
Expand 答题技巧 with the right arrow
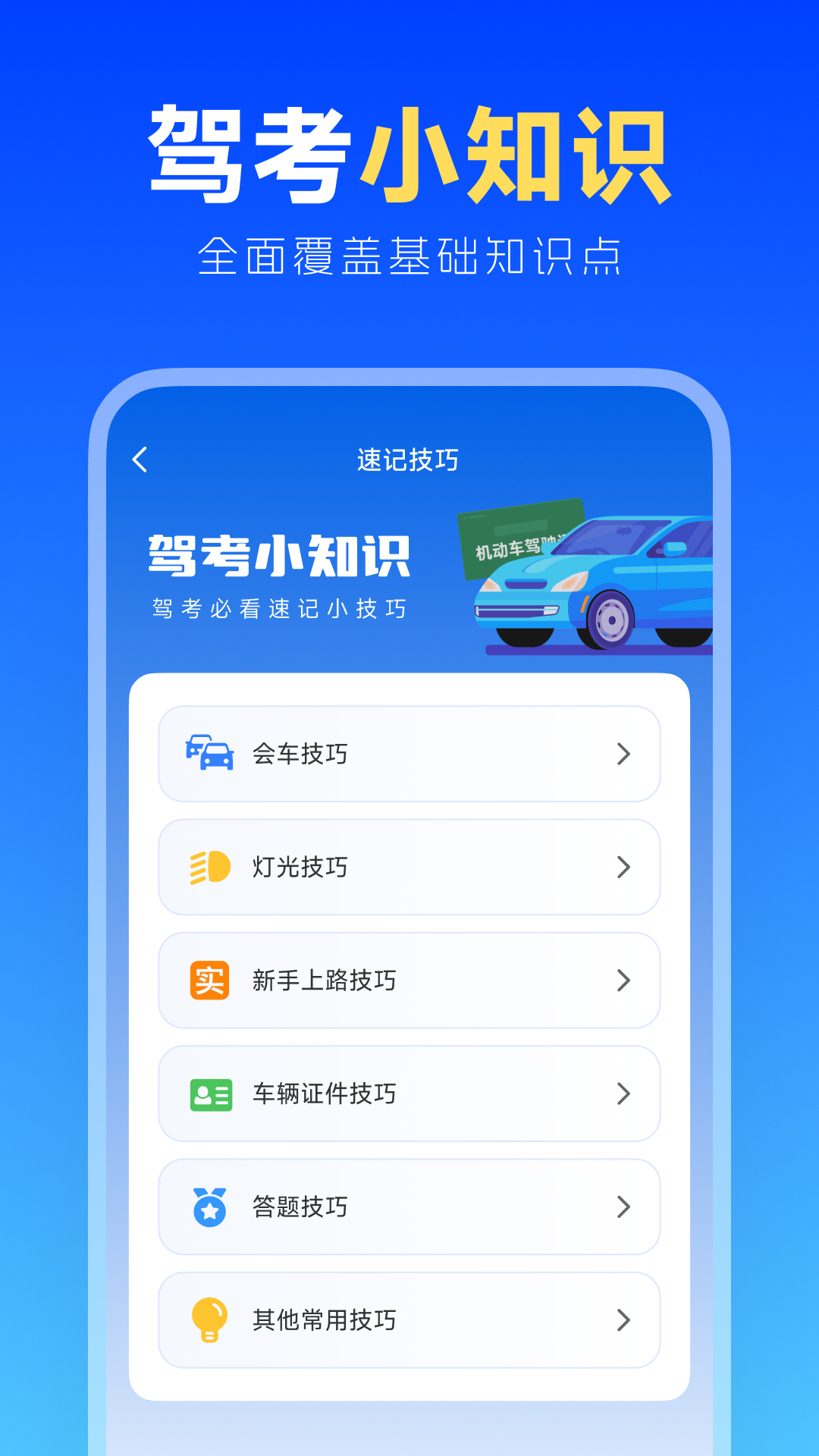(624, 1207)
